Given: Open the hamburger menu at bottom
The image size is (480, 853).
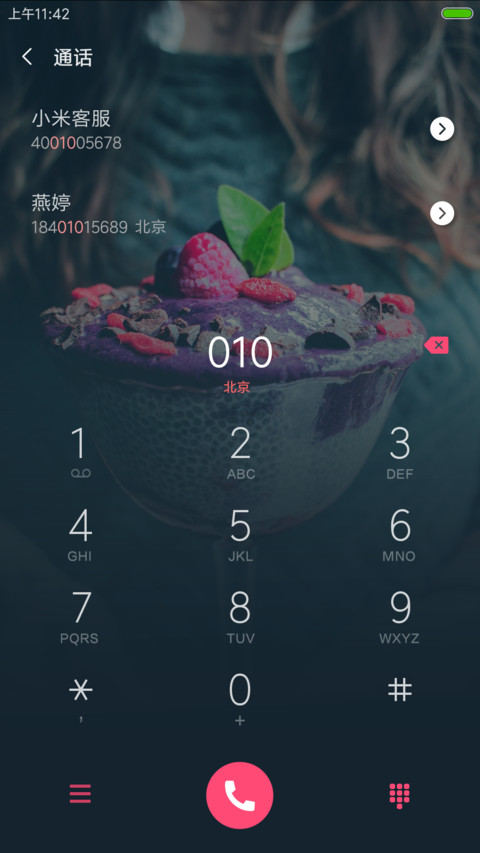Looking at the screenshot, I should click(80, 794).
